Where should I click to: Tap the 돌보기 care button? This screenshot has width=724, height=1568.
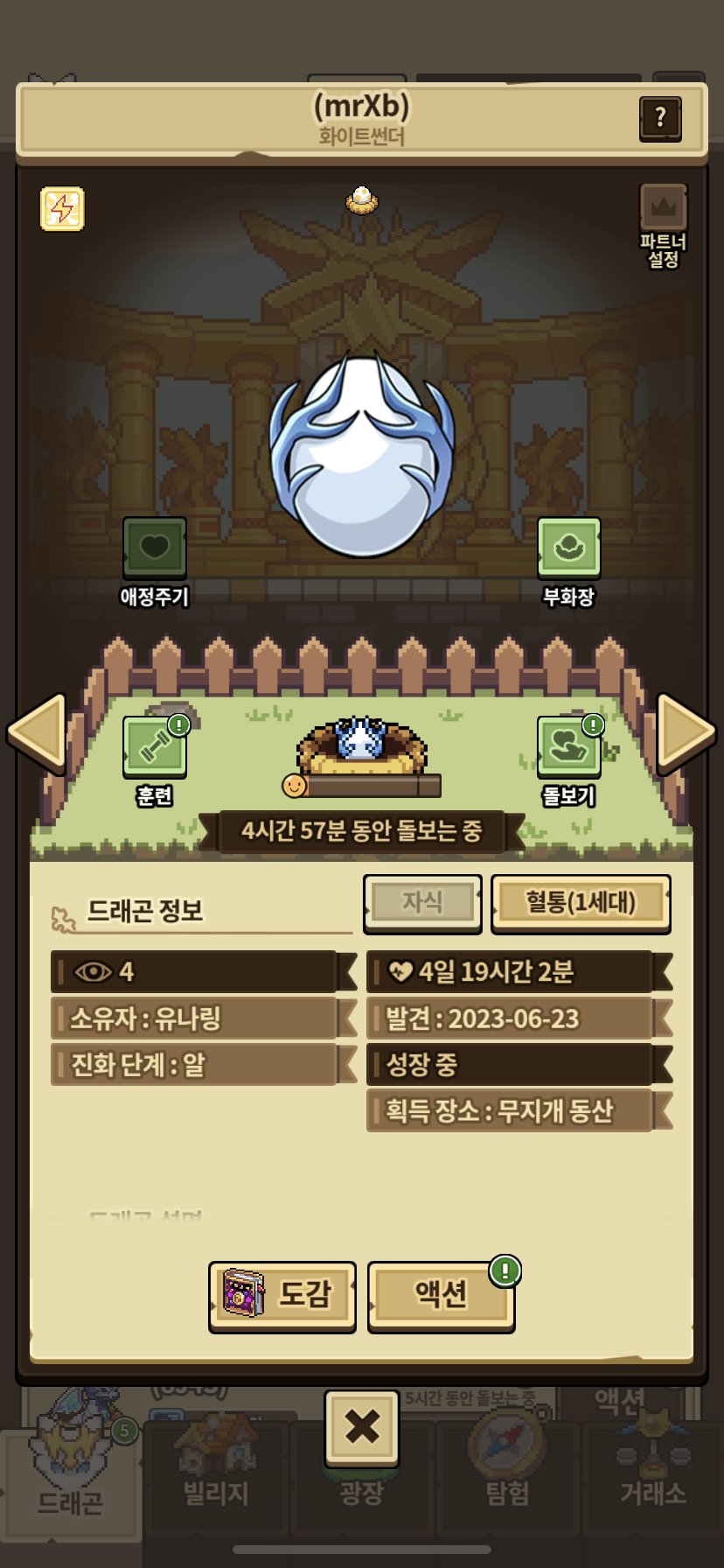[x=568, y=746]
